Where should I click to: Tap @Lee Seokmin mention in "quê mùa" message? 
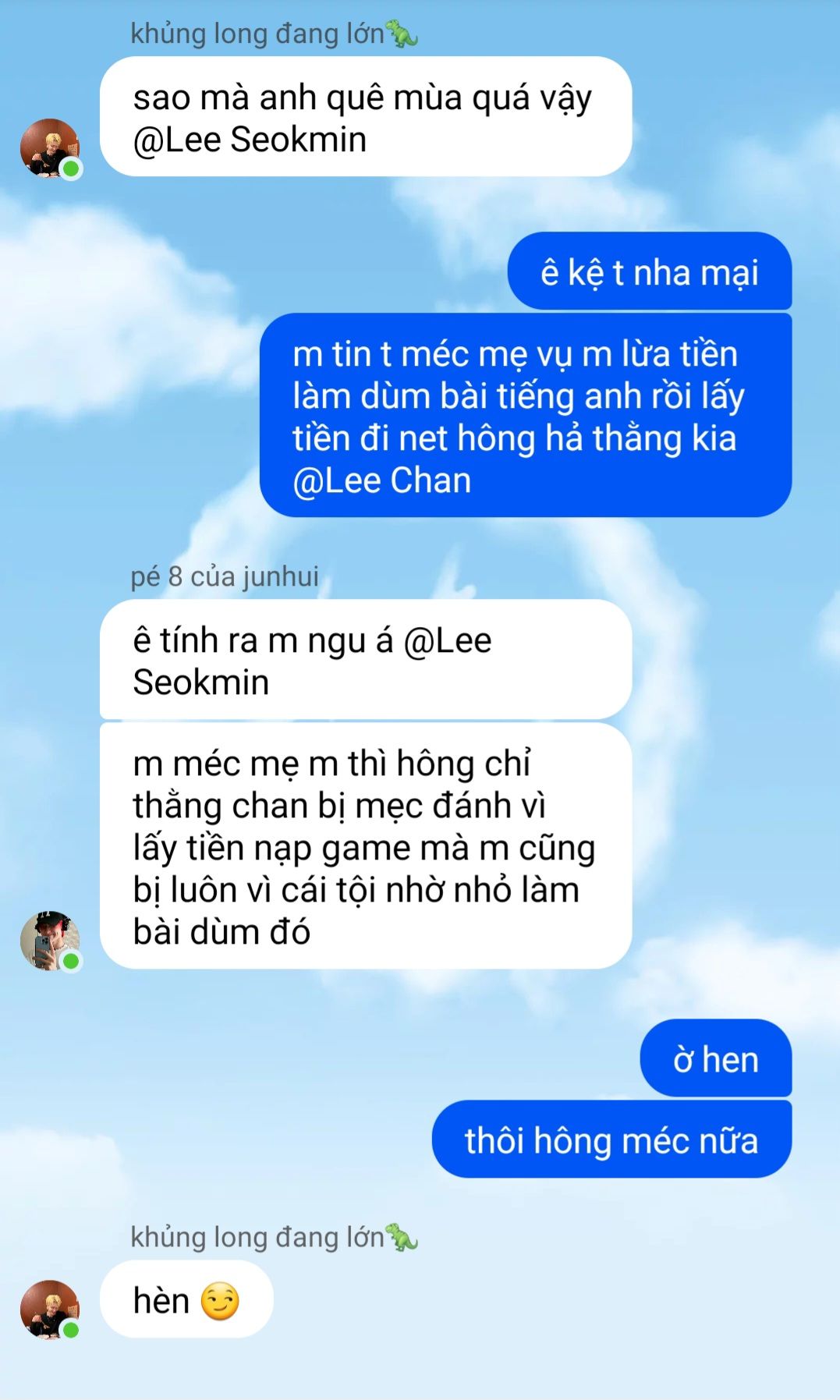[x=250, y=140]
